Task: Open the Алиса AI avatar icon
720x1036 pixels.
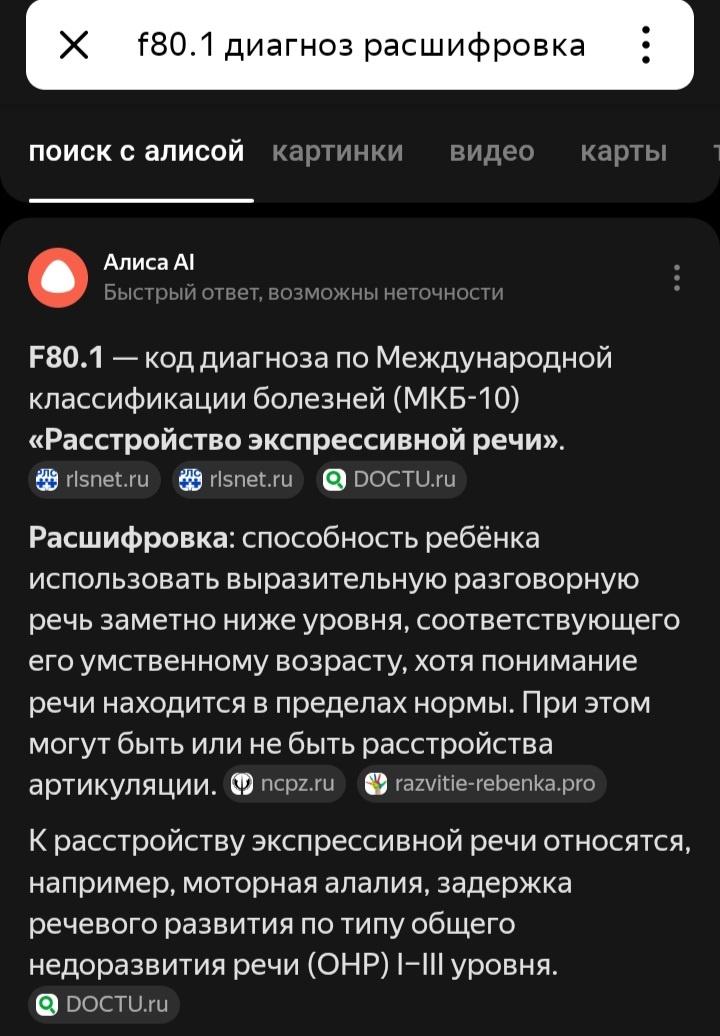Action: click(57, 277)
